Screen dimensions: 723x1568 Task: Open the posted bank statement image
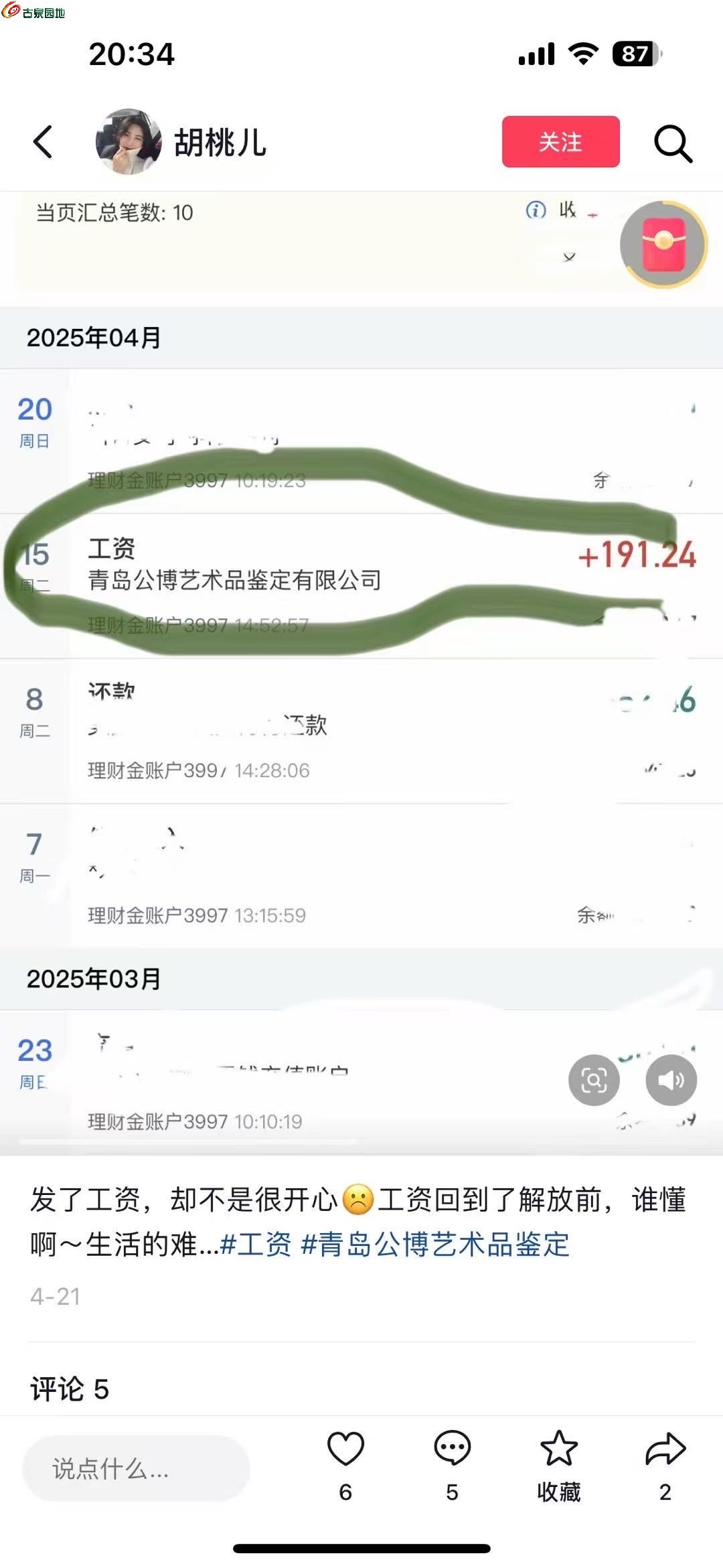pos(361,737)
